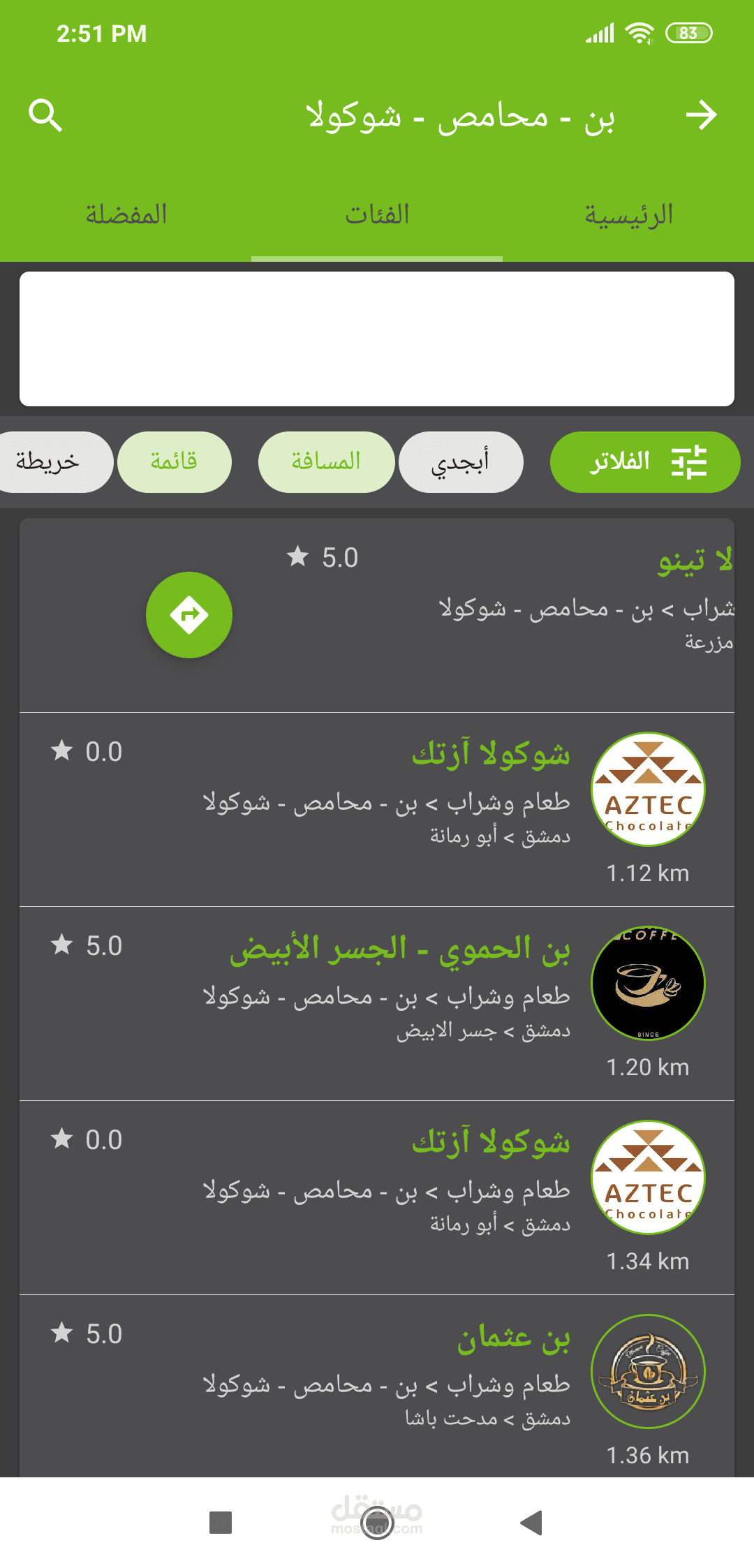Sort results by المسافة
The image size is (754, 1568).
pyautogui.click(x=326, y=462)
